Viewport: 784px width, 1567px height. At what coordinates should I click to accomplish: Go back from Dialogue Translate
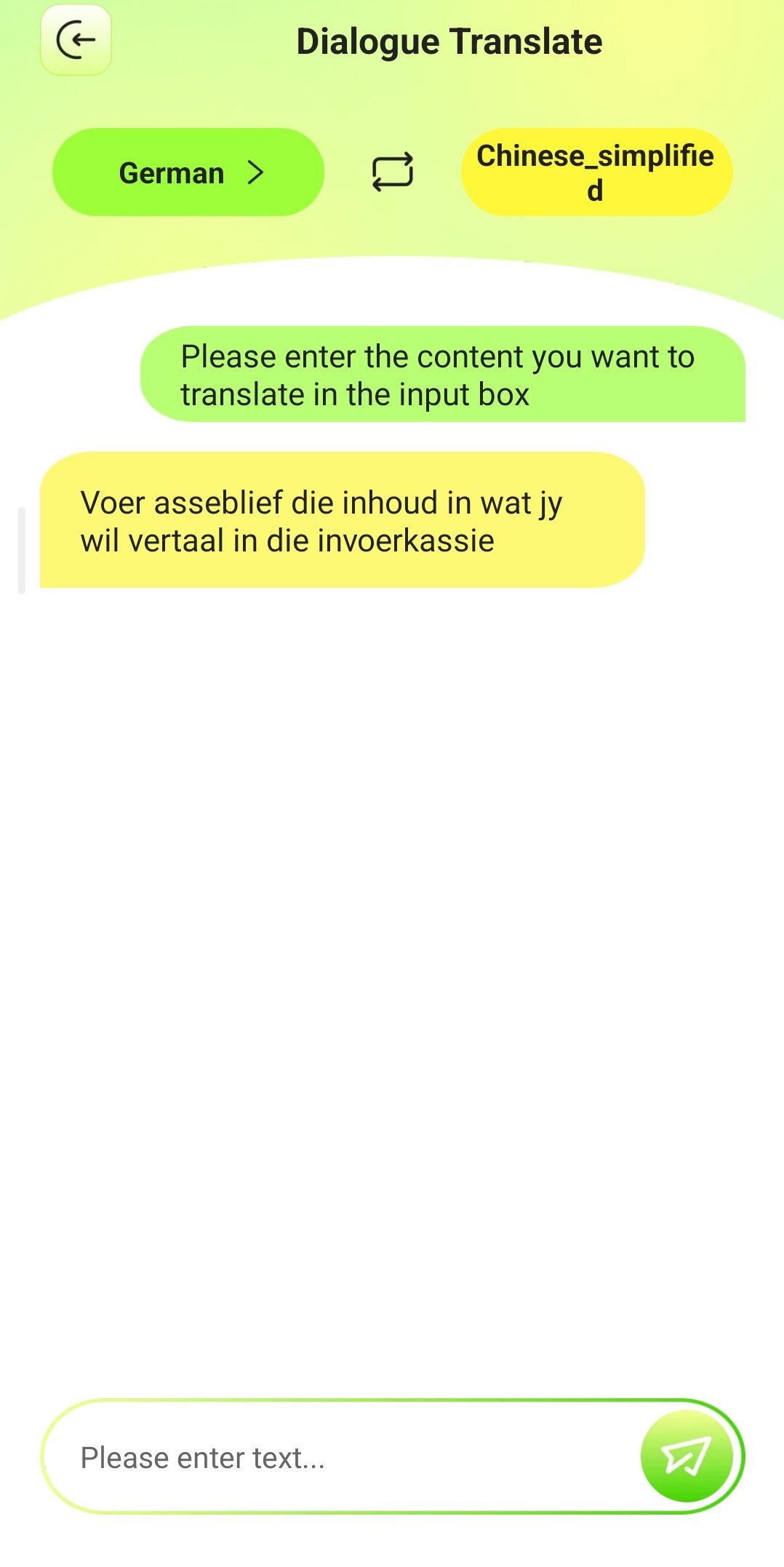click(x=76, y=40)
